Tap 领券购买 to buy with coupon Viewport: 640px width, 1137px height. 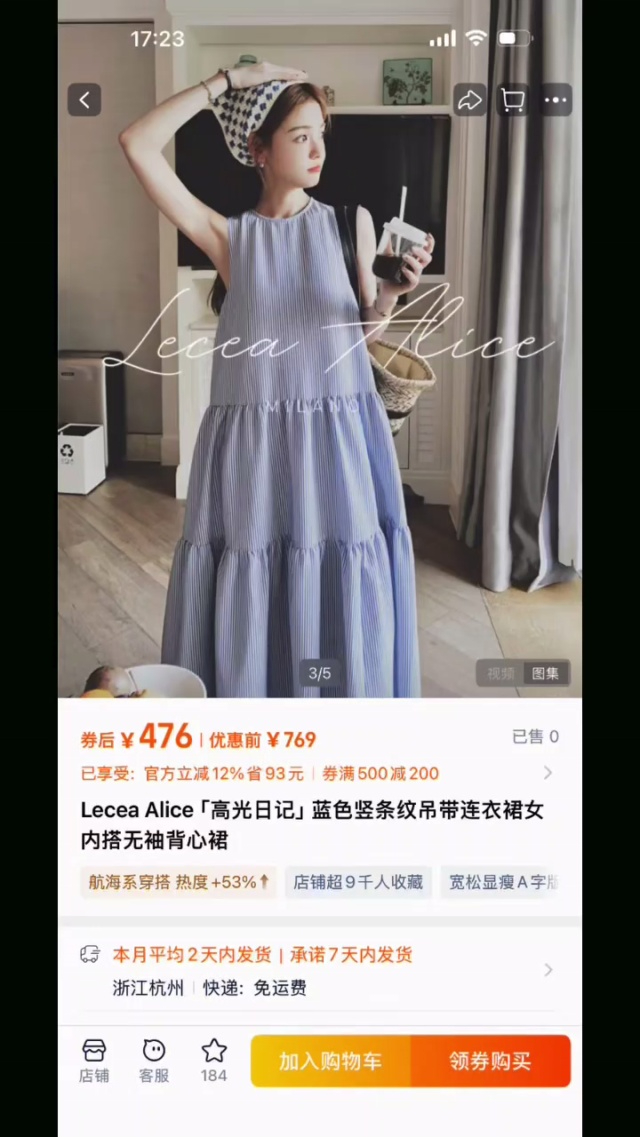click(x=490, y=1061)
